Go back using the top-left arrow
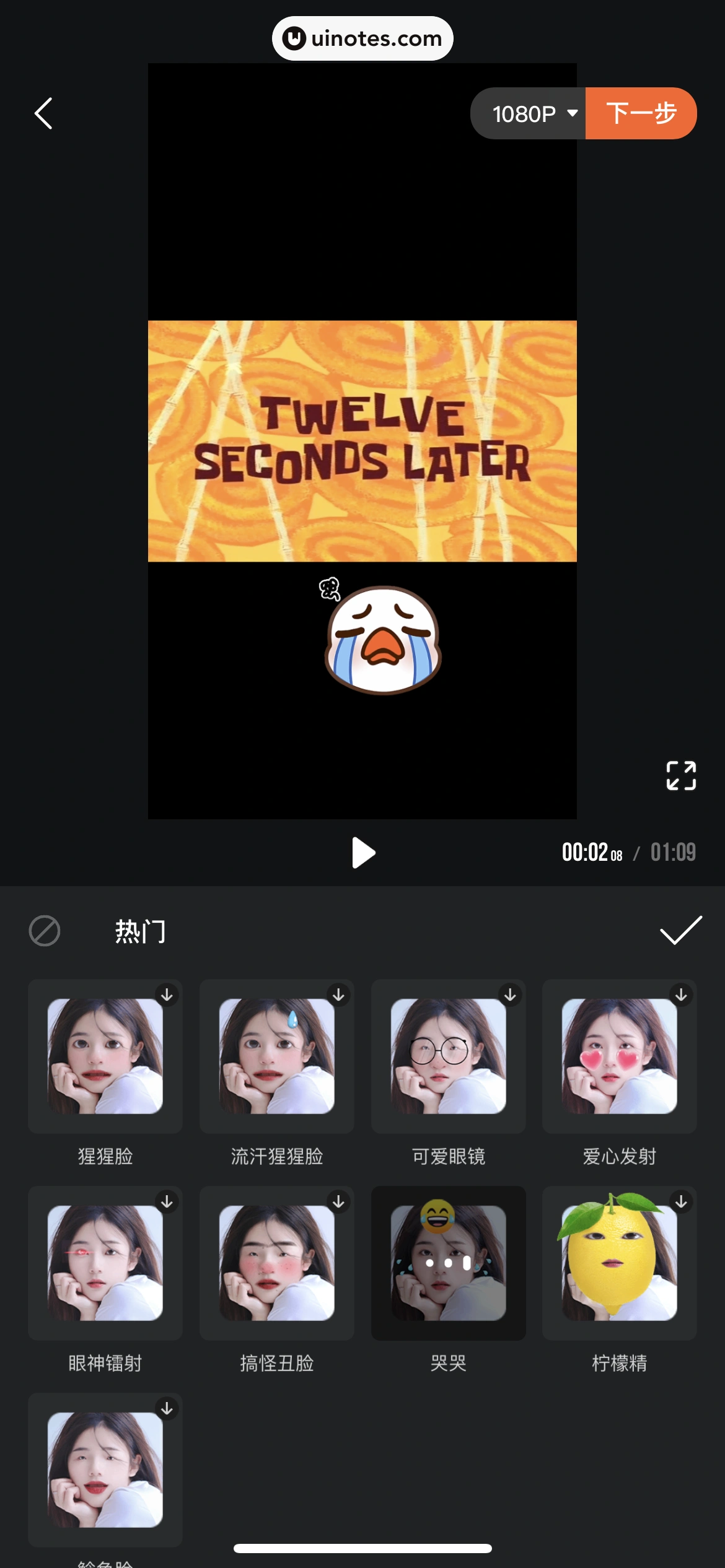Screen dimensions: 725x1568 43,113
